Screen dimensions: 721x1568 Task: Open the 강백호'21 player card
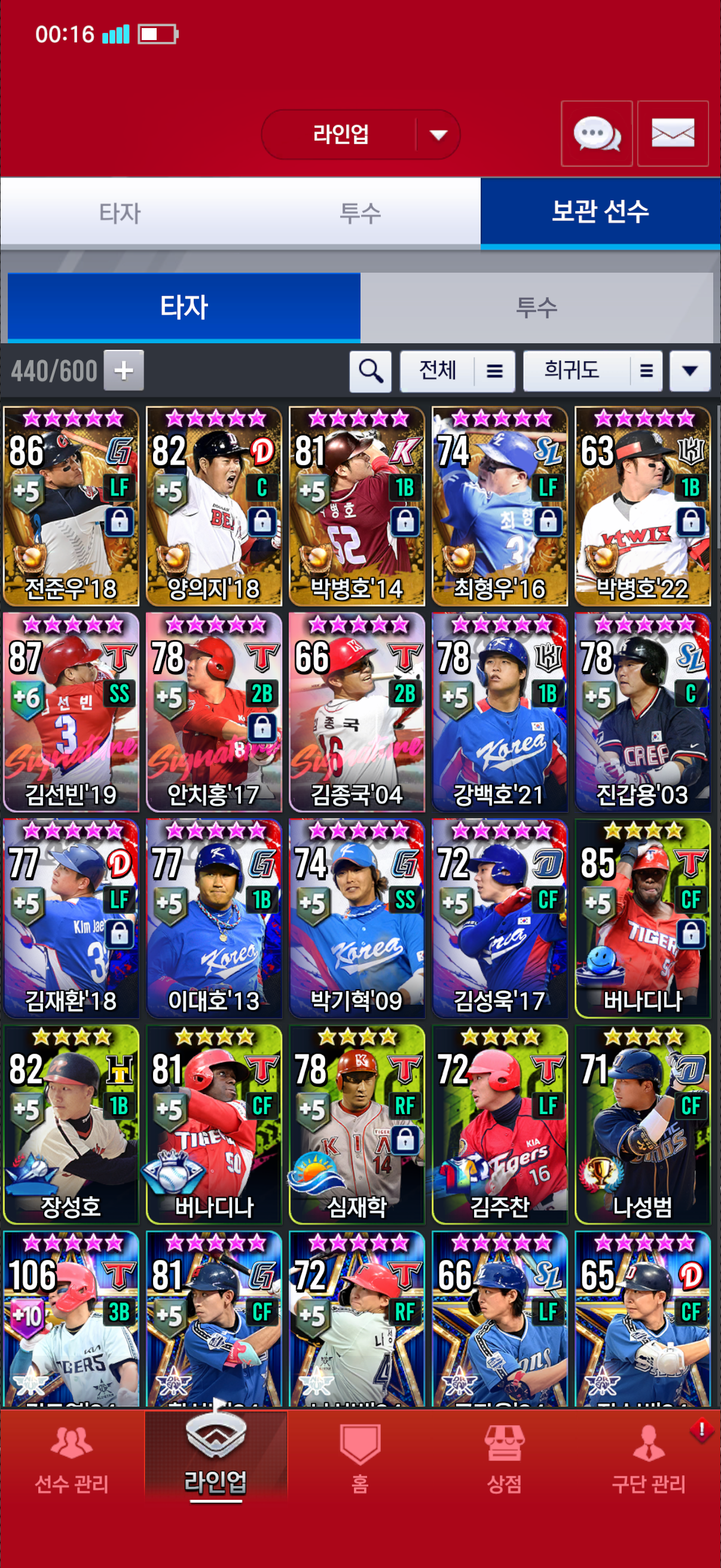[x=500, y=712]
